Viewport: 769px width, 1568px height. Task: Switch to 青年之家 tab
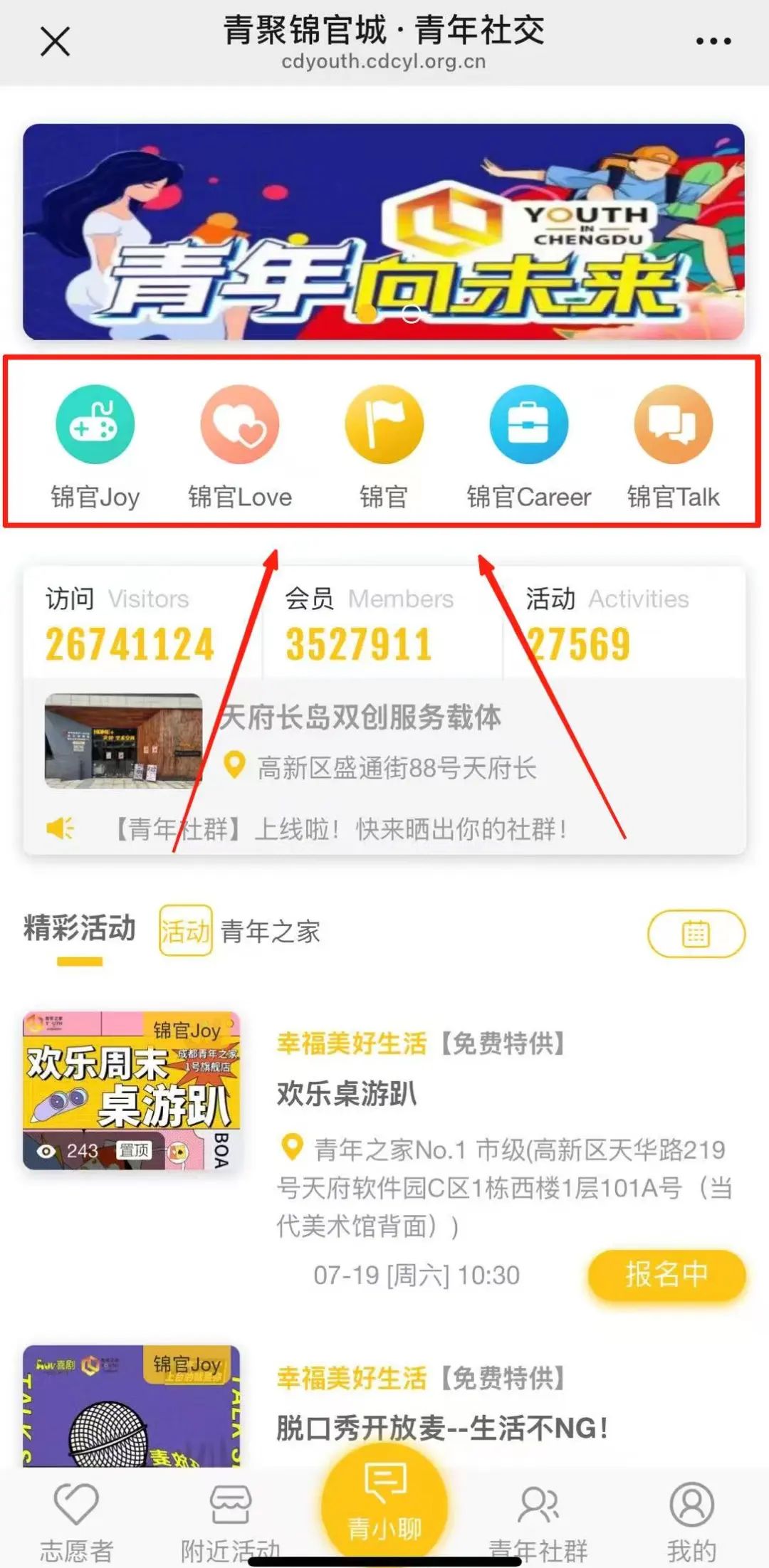(270, 931)
